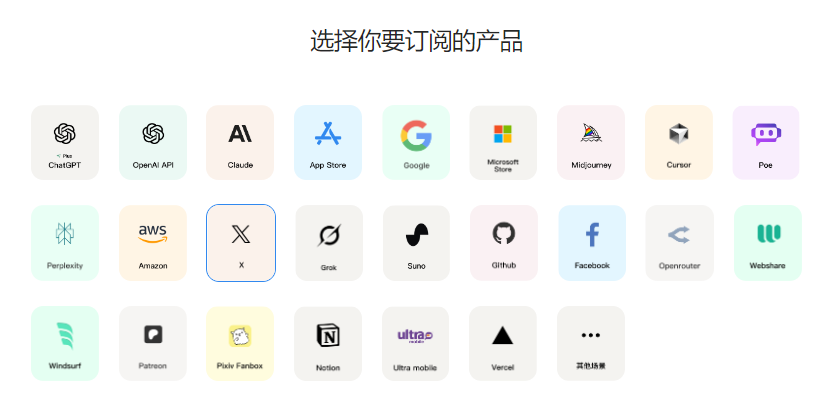Tap the Microsoft Store tile
The image size is (832, 403).
[x=503, y=142]
